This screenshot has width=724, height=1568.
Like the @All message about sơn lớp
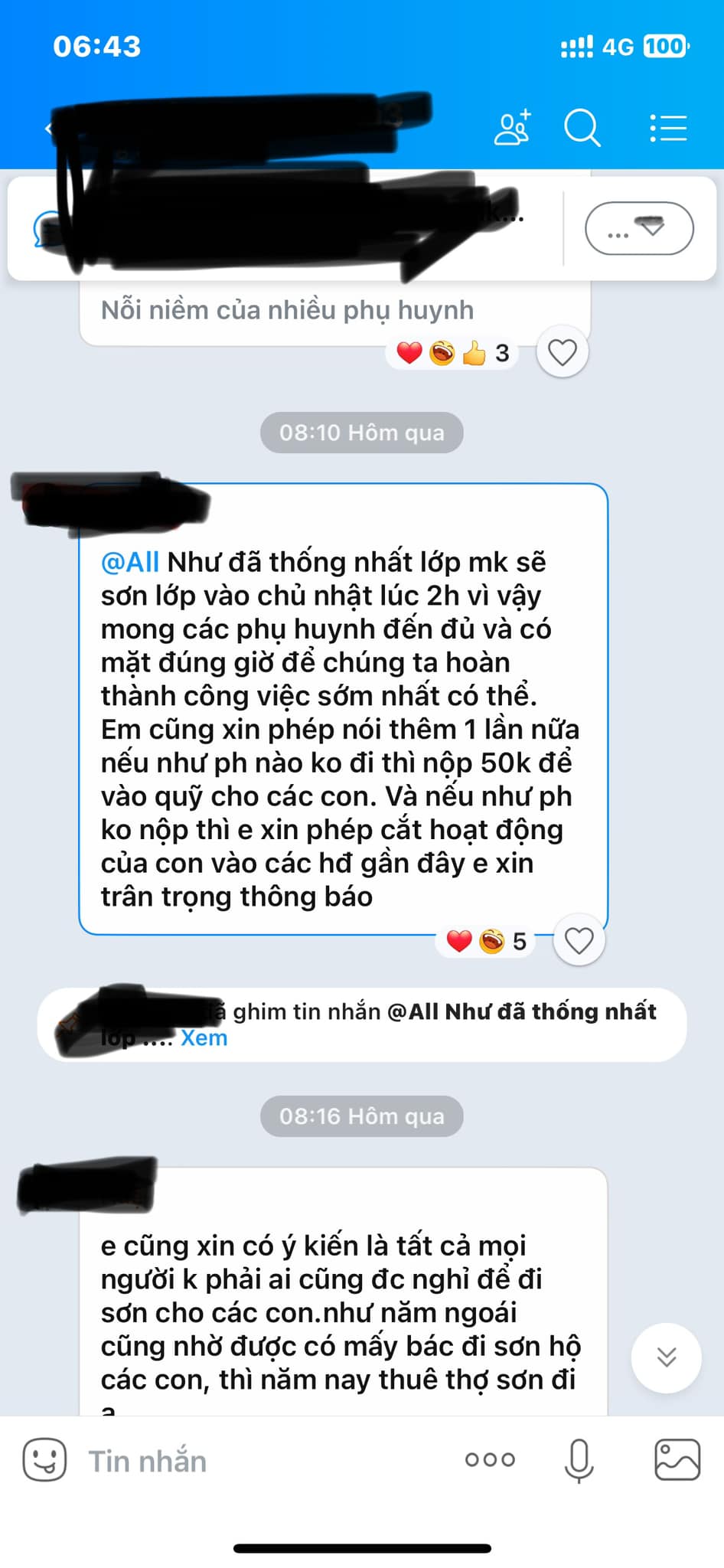pos(579,940)
